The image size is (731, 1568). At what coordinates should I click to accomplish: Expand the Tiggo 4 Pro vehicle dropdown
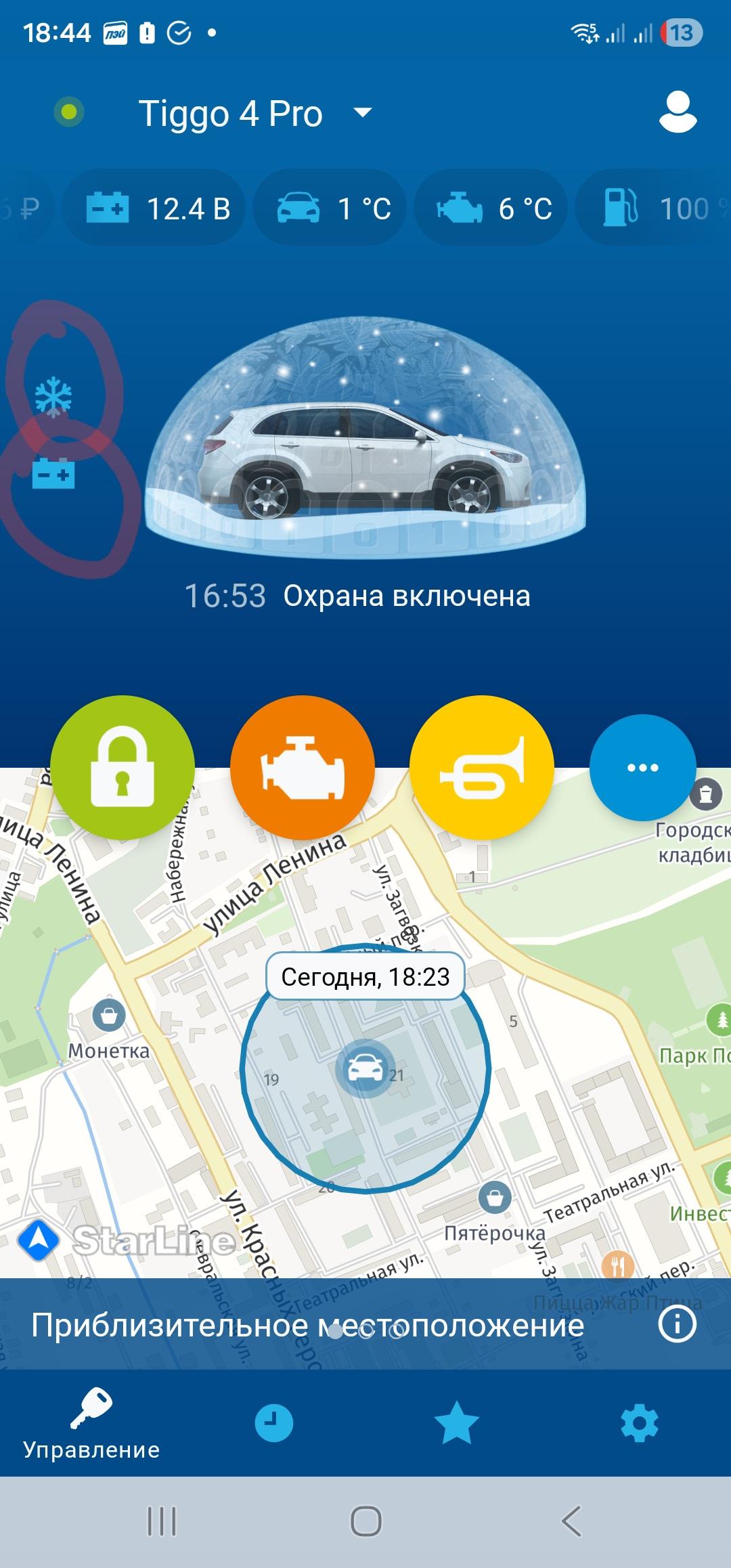pos(363,112)
